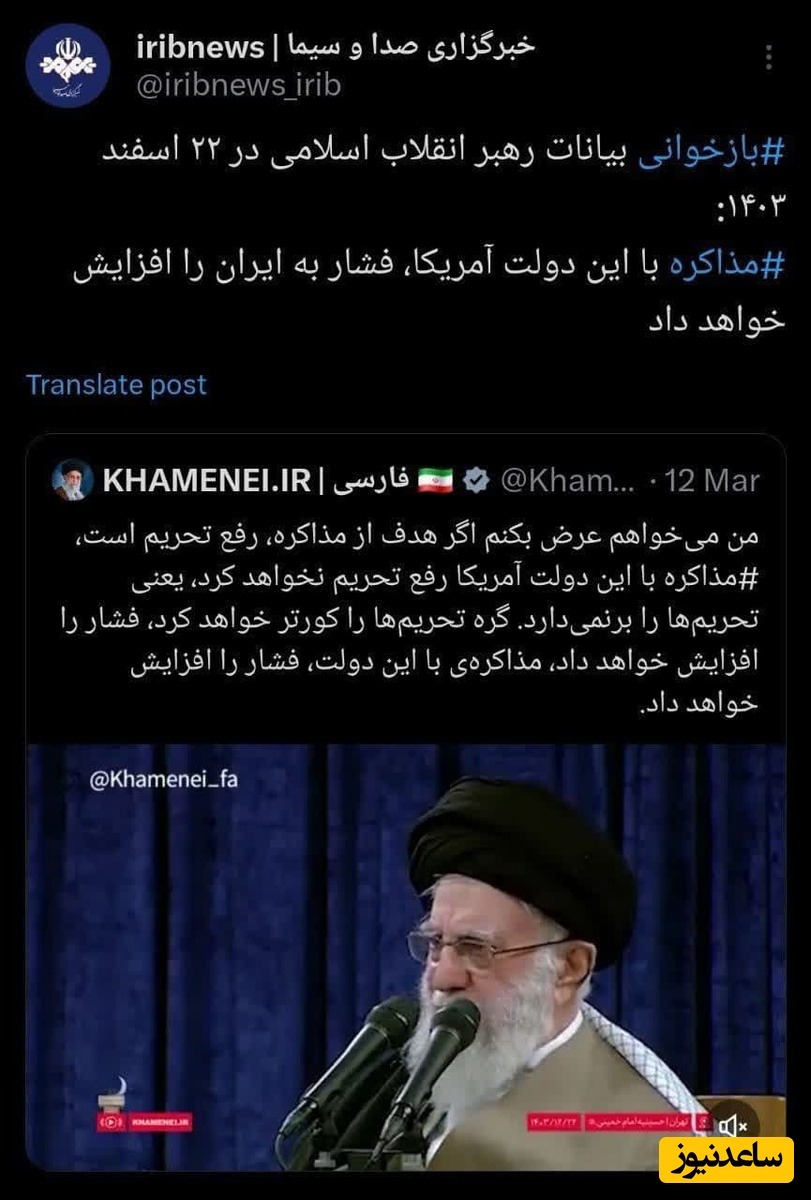Tap Translate post
Screen dimensions: 811x1200
[x=116, y=385]
